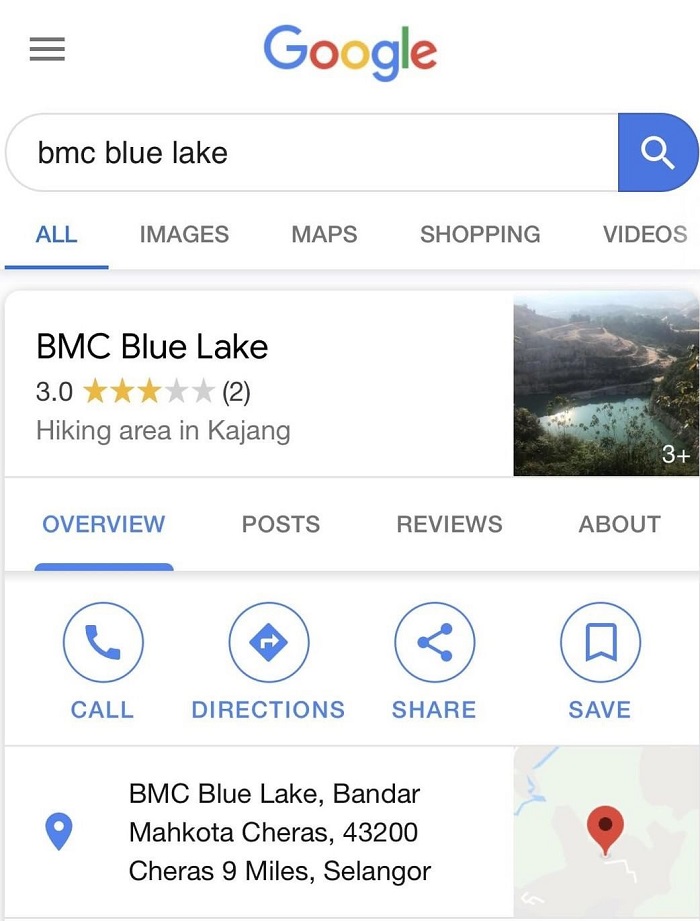Switch to the Images tab
Screen dimensions: 700x921
[184, 234]
